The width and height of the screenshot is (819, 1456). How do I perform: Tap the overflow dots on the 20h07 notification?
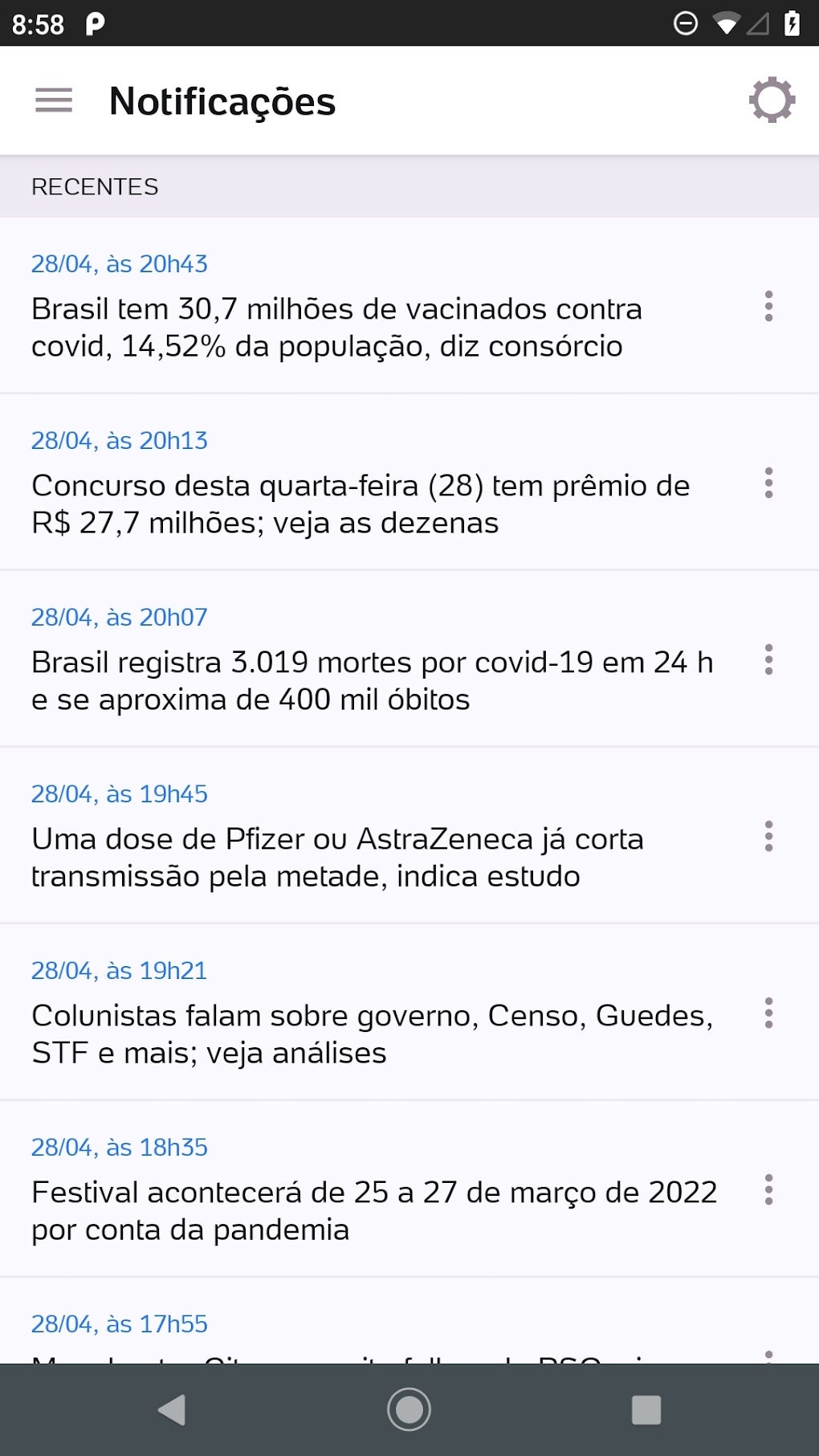pyautogui.click(x=768, y=659)
